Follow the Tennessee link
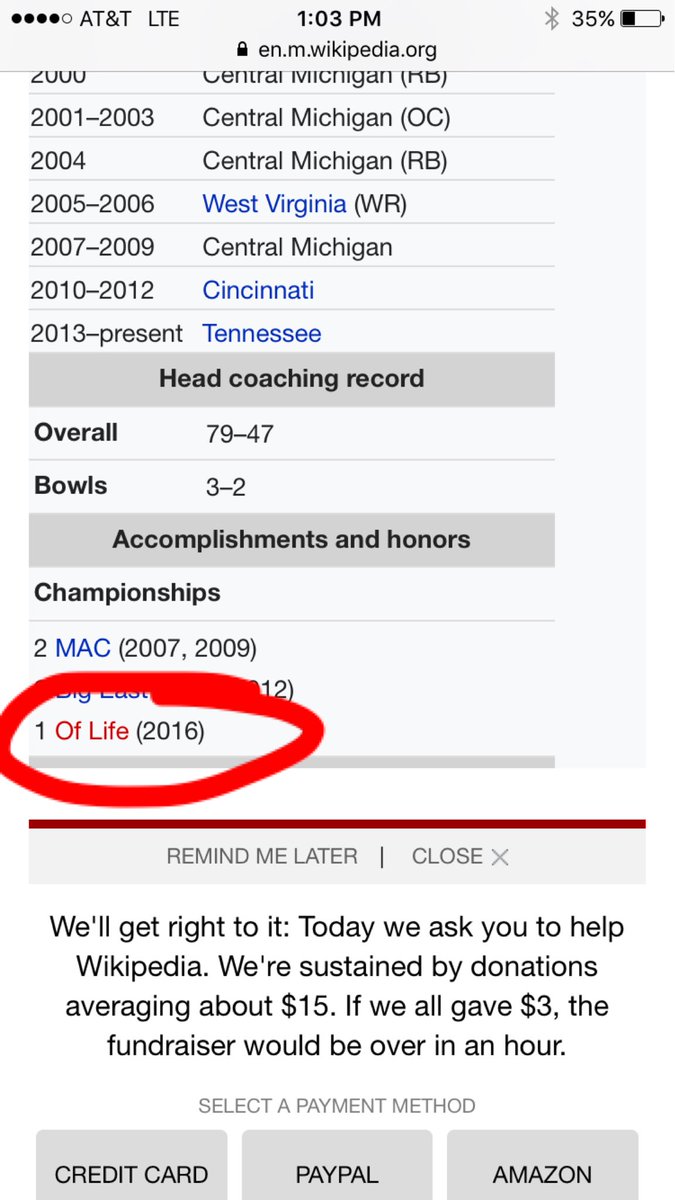The height and width of the screenshot is (1200, 675). (262, 333)
